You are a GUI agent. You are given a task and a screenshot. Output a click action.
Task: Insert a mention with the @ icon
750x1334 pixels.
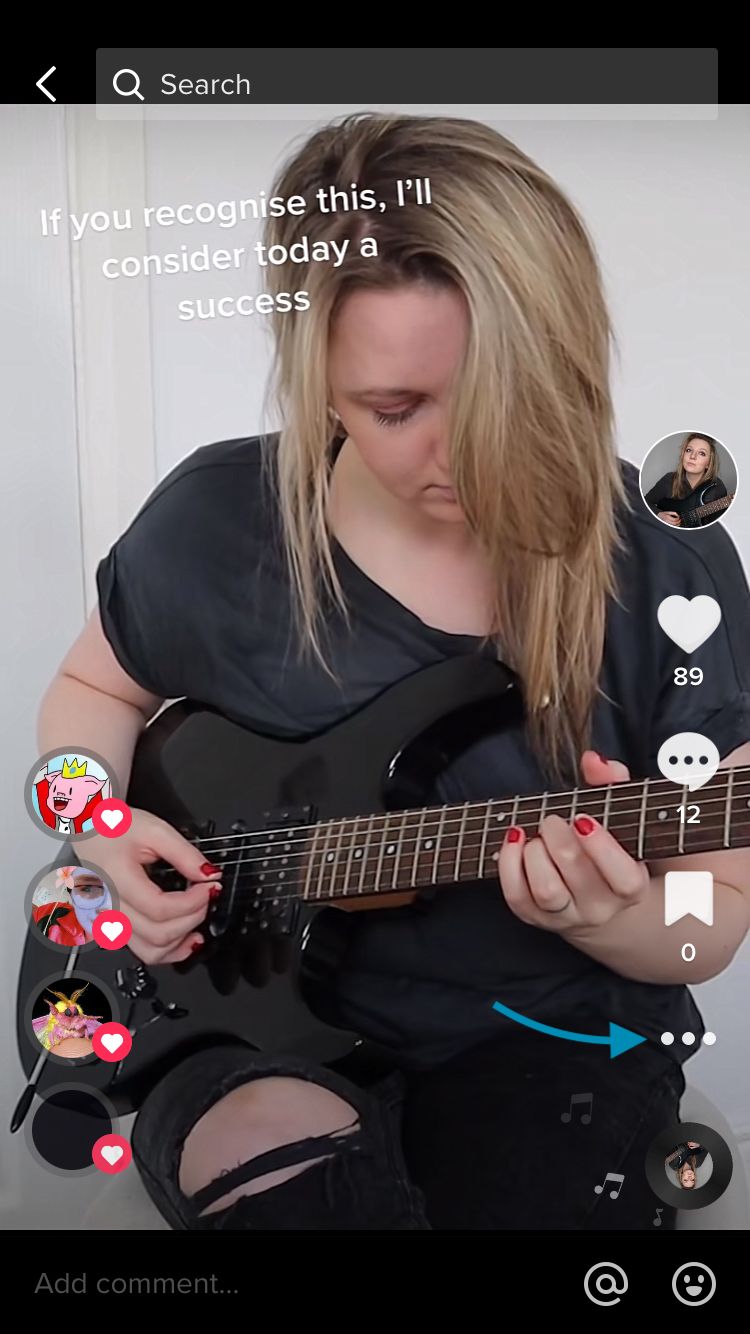click(x=606, y=1283)
